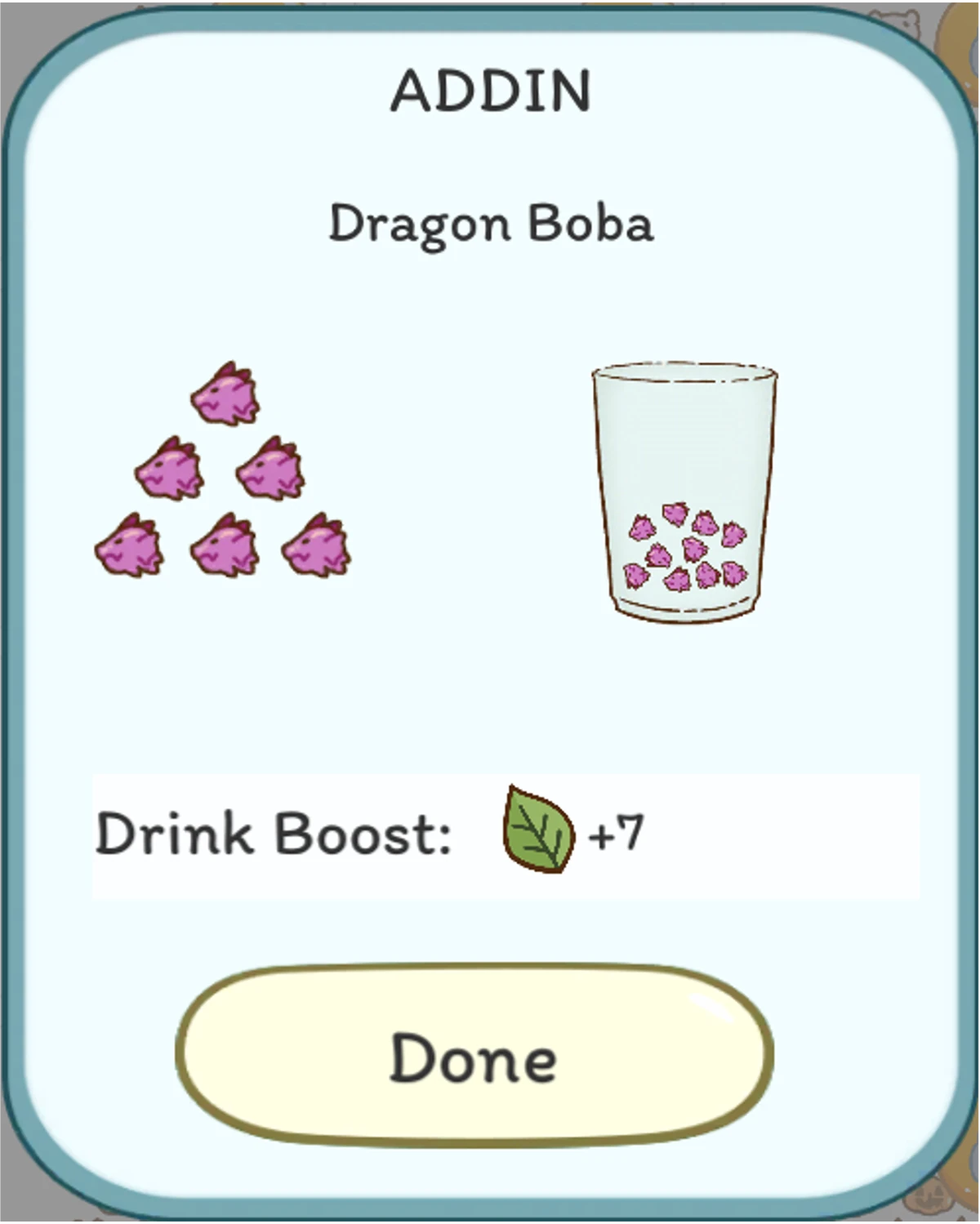
Task: Click the center boba in the glass cluster
Action: [x=694, y=550]
